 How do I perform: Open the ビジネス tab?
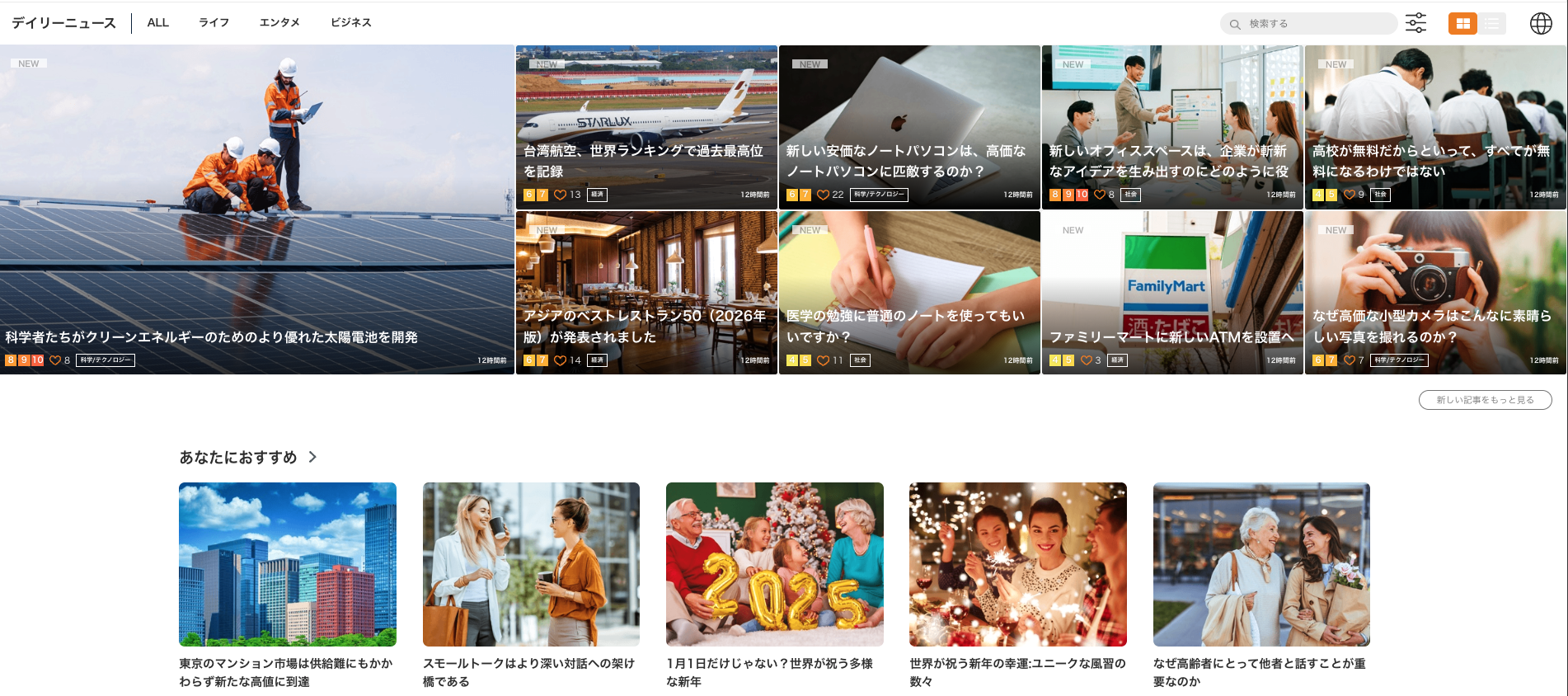pyautogui.click(x=350, y=22)
